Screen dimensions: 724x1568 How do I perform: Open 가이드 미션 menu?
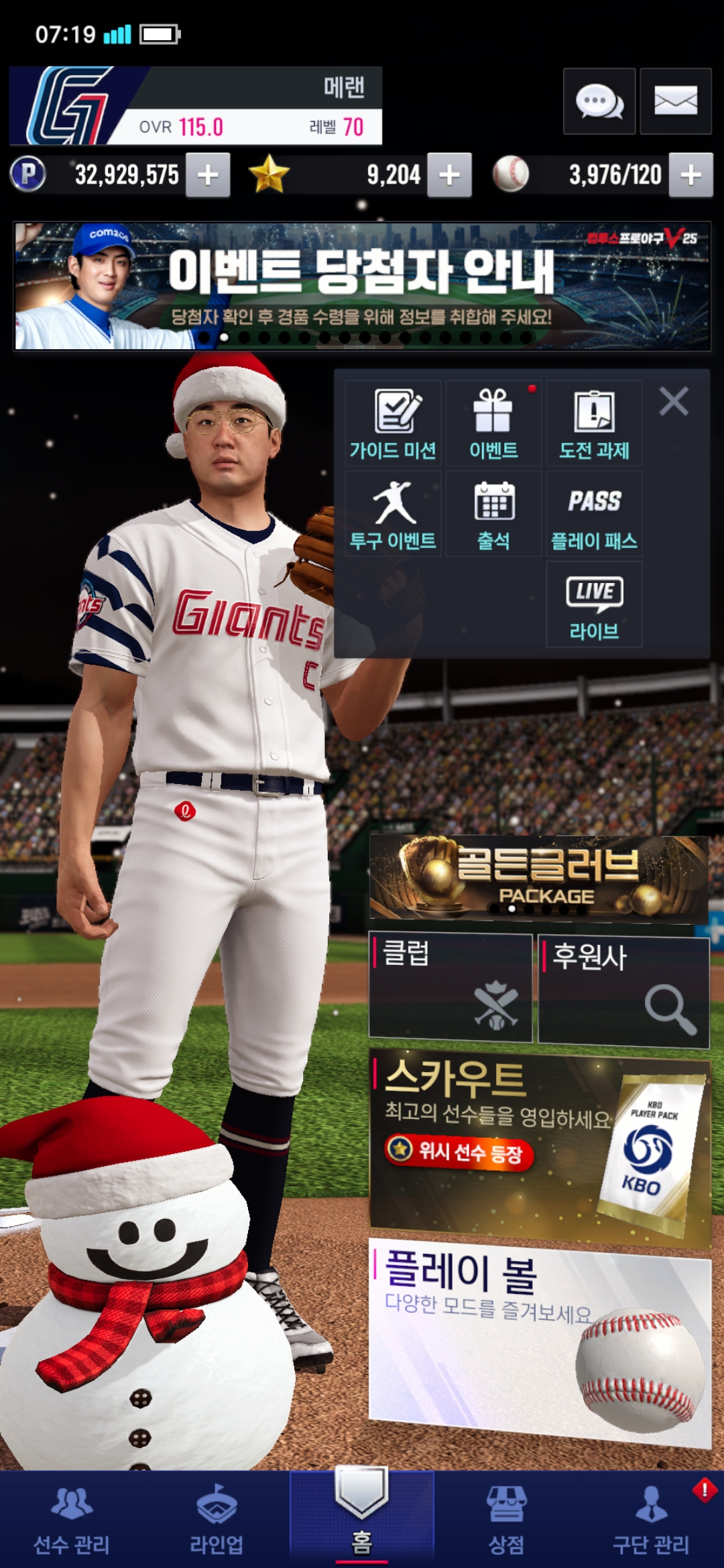[393, 423]
